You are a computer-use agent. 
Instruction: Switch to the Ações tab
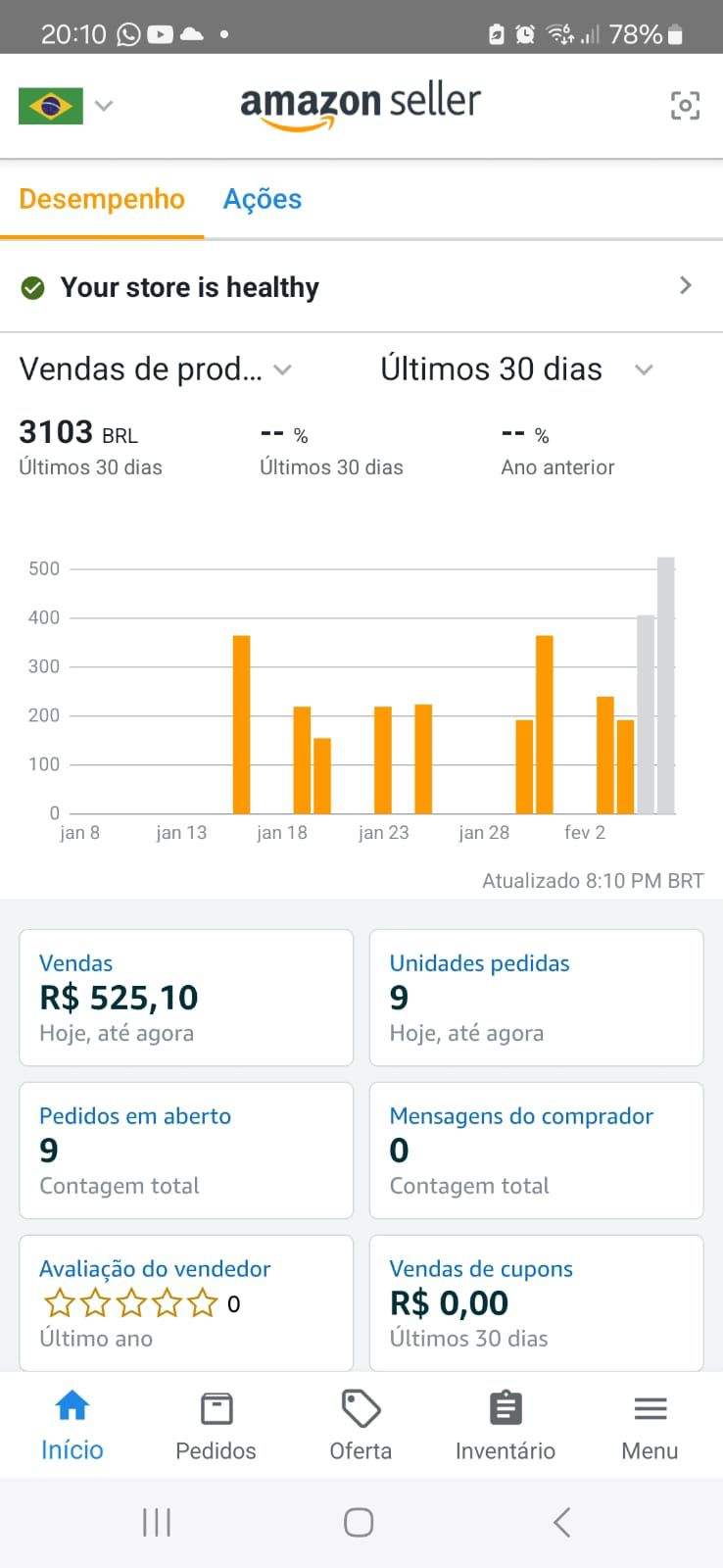263,199
